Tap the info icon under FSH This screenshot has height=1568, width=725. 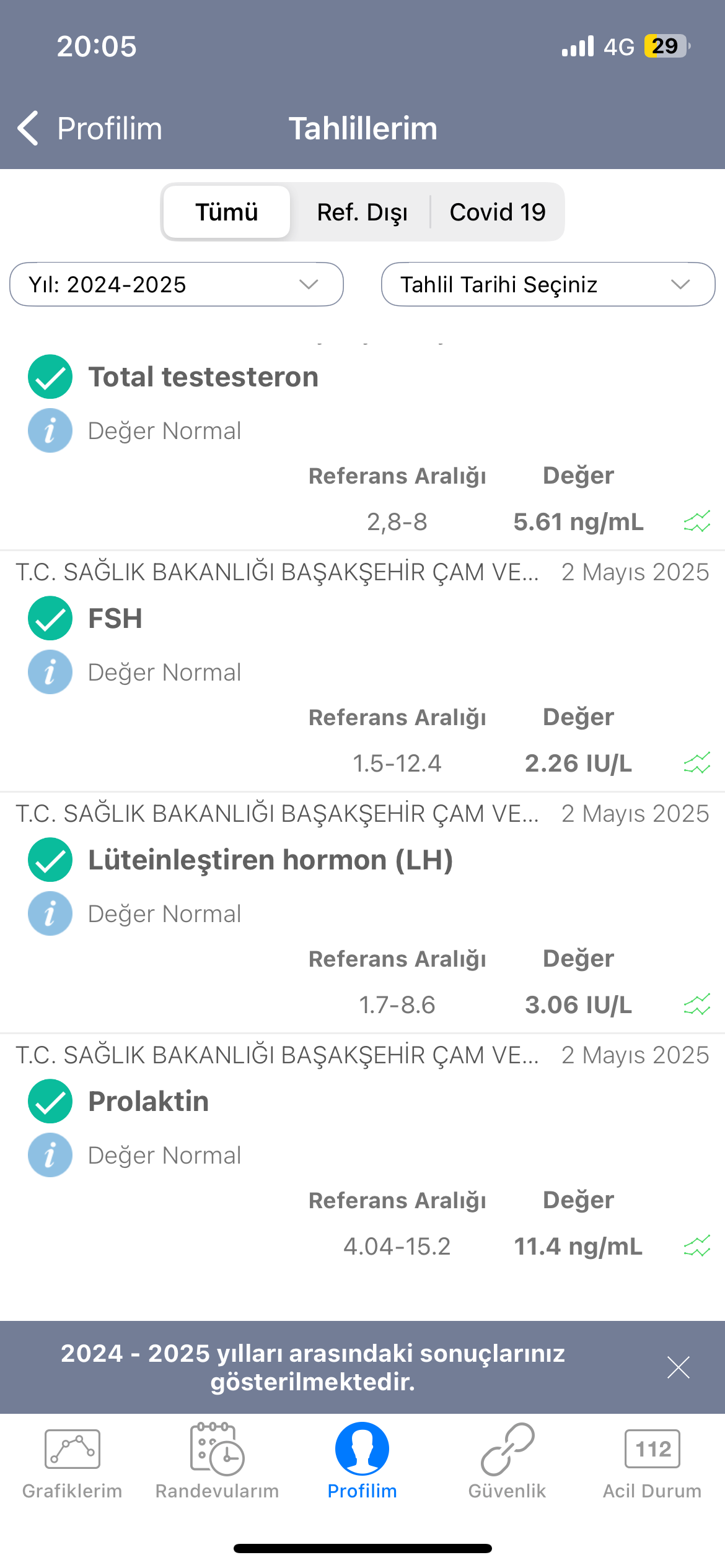coord(50,672)
